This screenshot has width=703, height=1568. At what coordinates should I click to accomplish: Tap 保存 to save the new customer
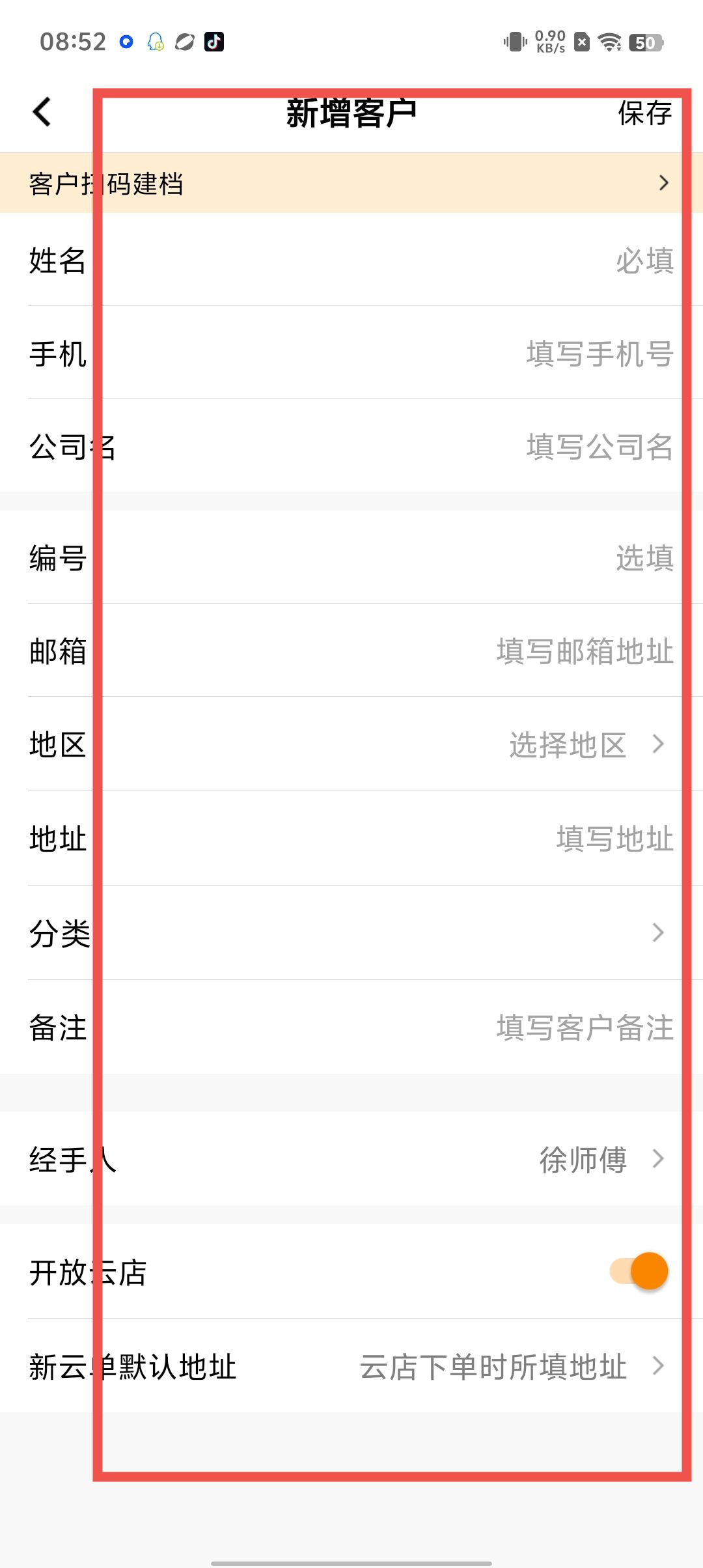(644, 113)
